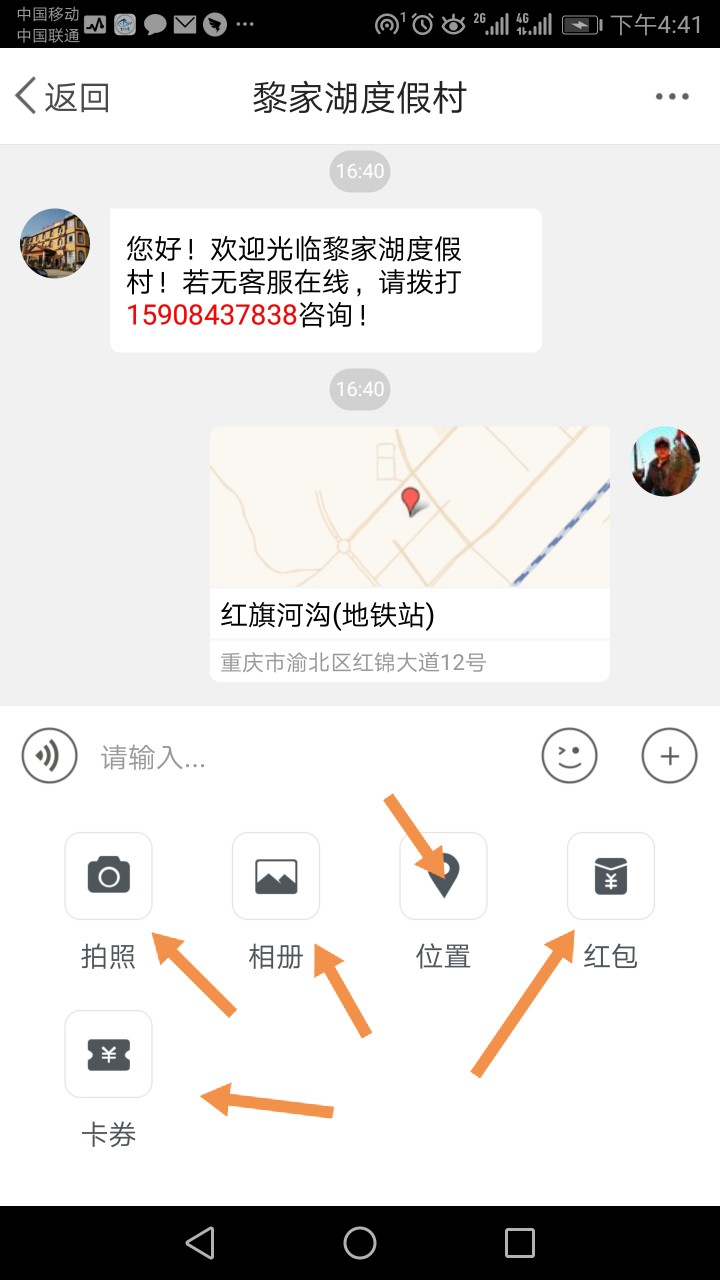Tap the system home button
Image resolution: width=720 pixels, height=1280 pixels.
click(360, 1243)
